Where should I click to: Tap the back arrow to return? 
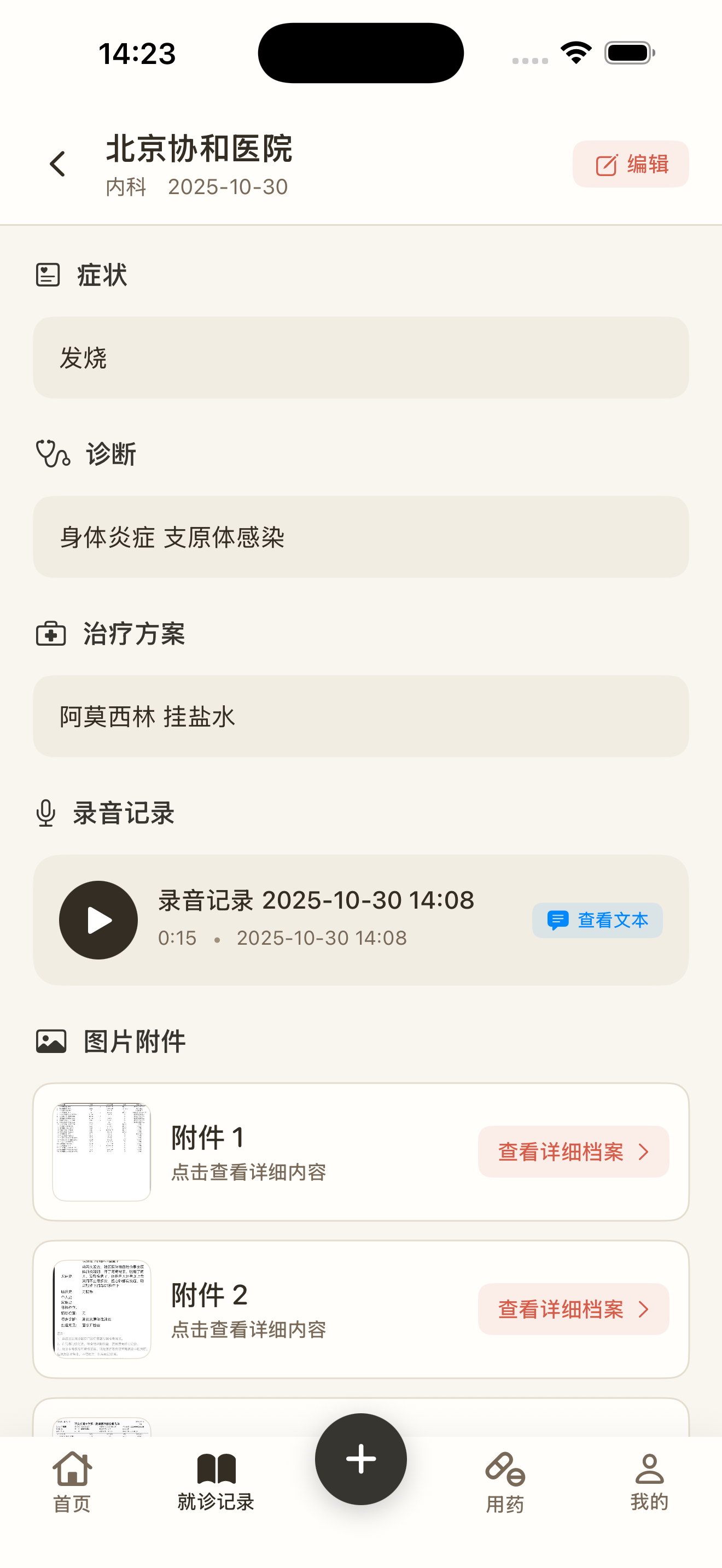click(57, 163)
